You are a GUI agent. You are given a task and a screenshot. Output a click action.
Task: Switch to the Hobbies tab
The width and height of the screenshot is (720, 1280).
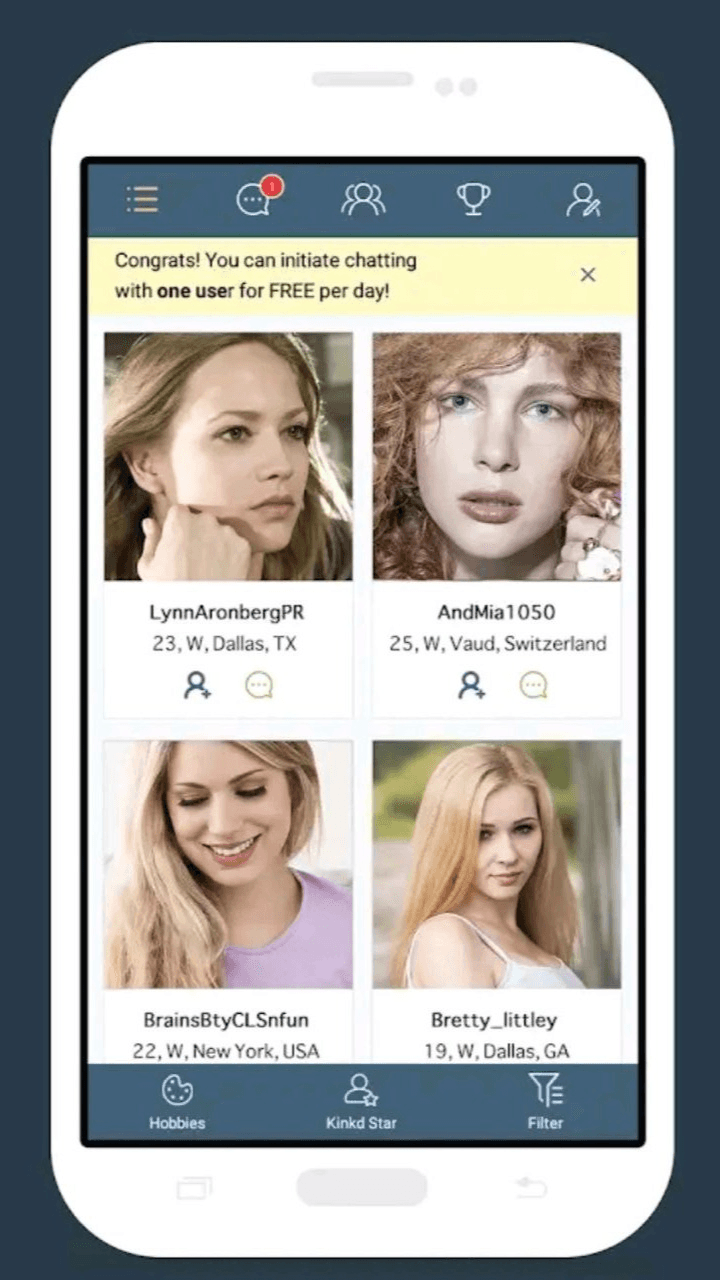(x=177, y=1102)
